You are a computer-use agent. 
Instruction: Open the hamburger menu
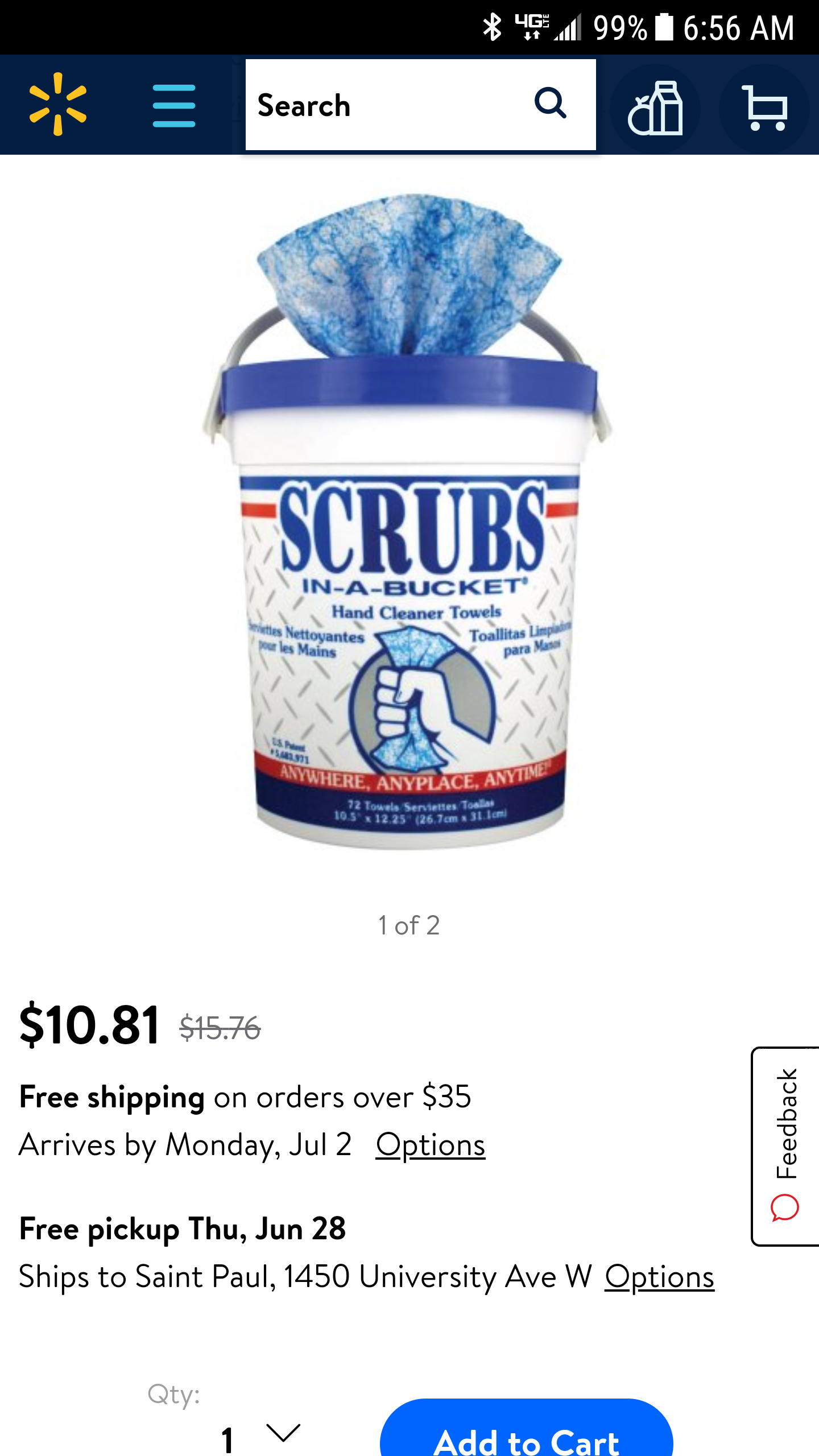pos(174,106)
